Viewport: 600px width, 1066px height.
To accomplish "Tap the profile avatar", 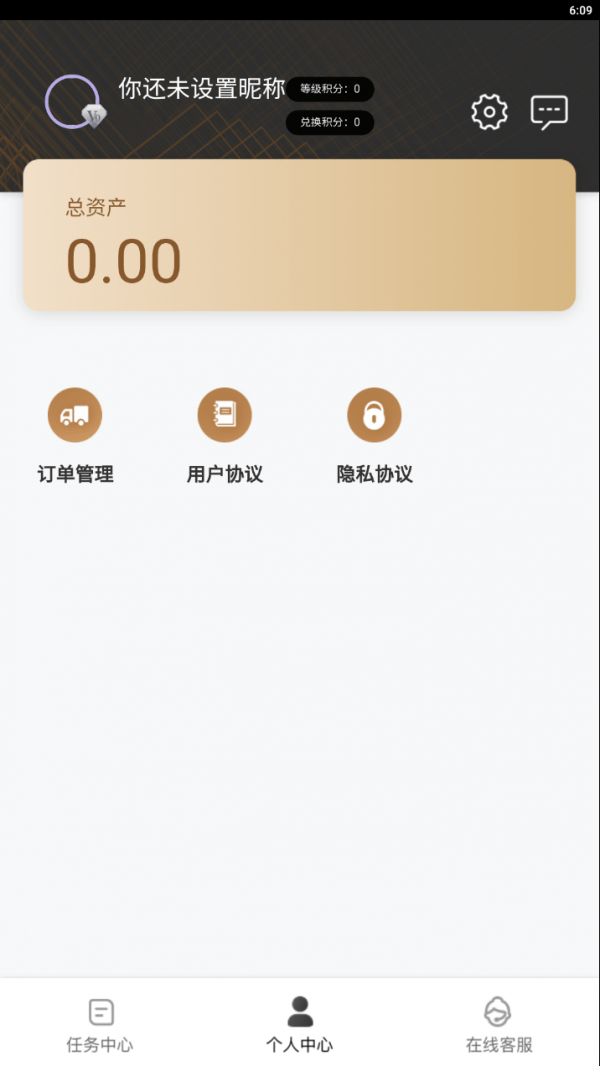I will click(x=72, y=101).
